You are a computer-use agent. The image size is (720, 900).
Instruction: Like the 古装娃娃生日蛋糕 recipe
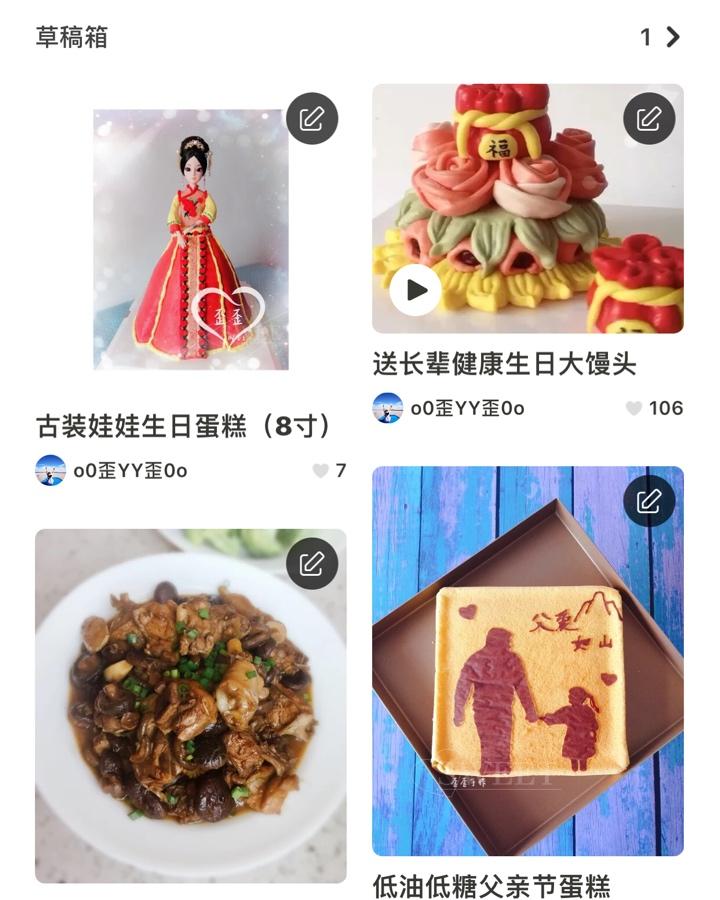[x=320, y=470]
